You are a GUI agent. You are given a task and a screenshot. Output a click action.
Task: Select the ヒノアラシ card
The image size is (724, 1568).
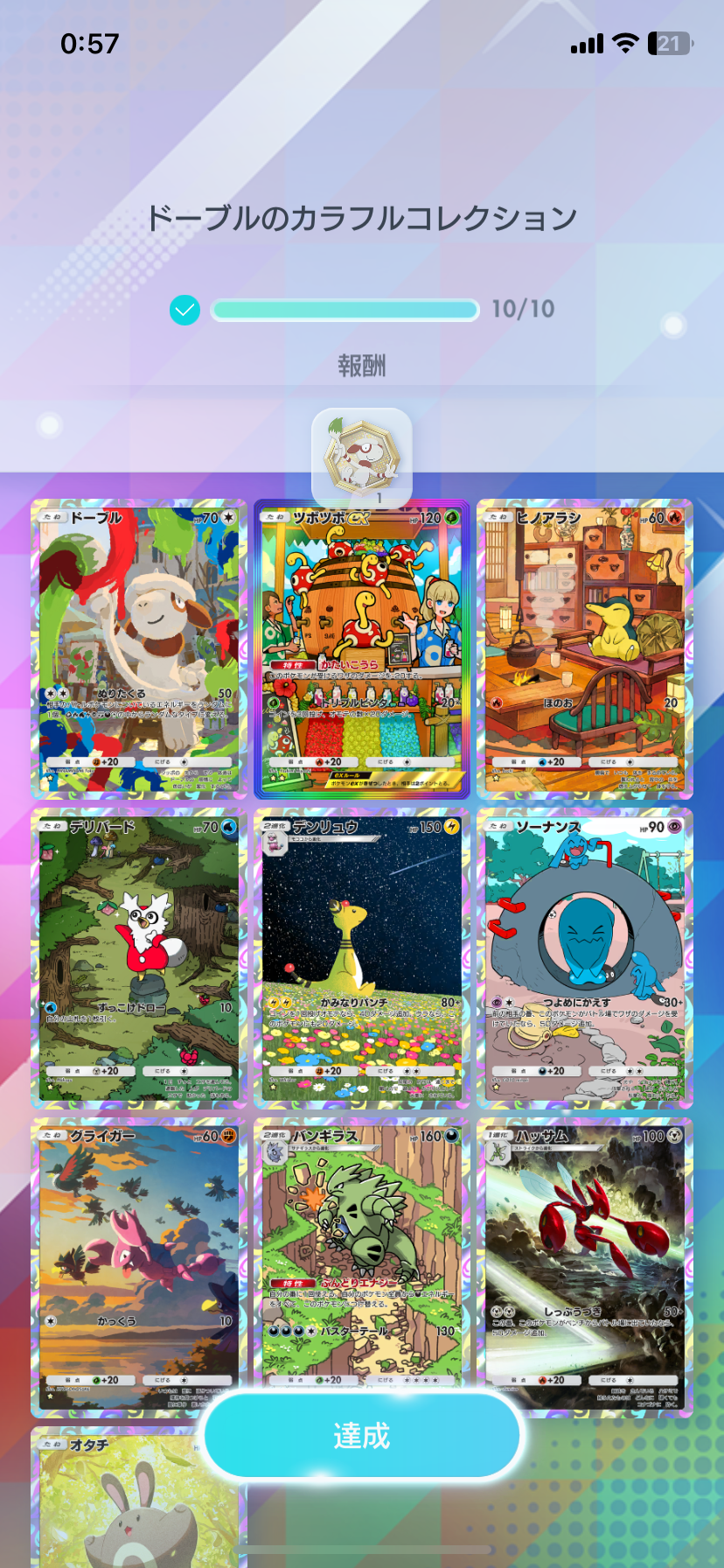(x=584, y=648)
